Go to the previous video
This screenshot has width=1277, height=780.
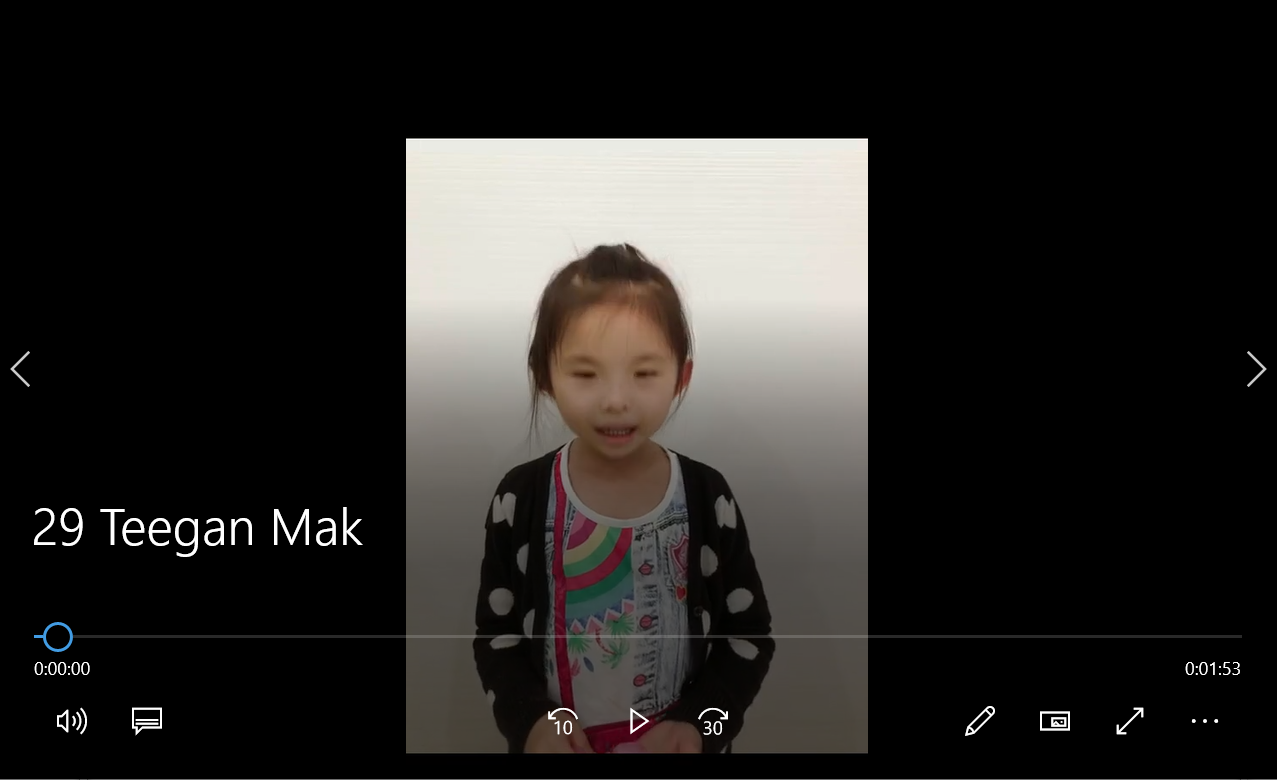21,369
